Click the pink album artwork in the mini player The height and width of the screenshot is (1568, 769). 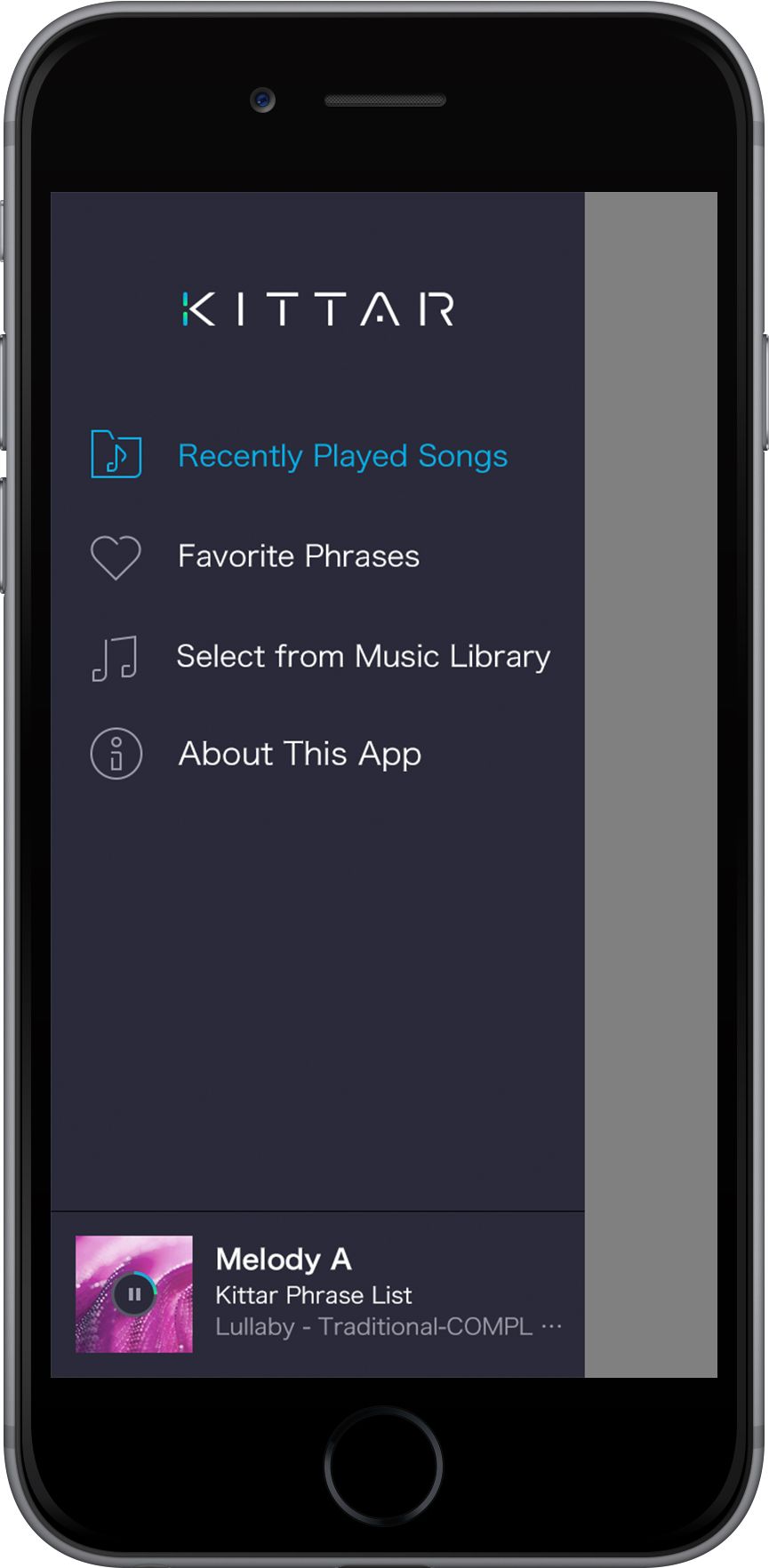click(134, 1293)
